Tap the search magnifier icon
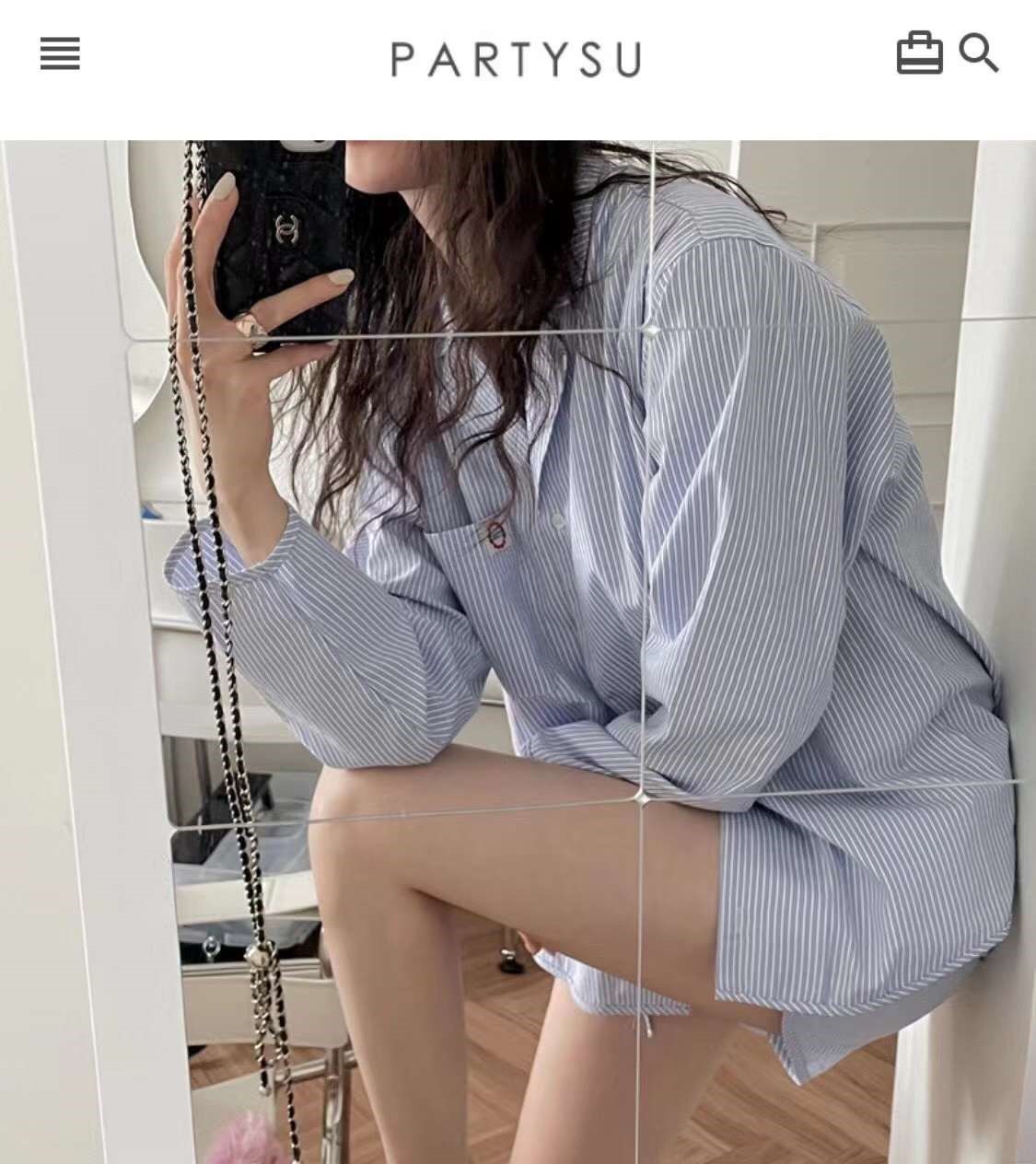The width and height of the screenshot is (1036, 1164). (x=978, y=52)
